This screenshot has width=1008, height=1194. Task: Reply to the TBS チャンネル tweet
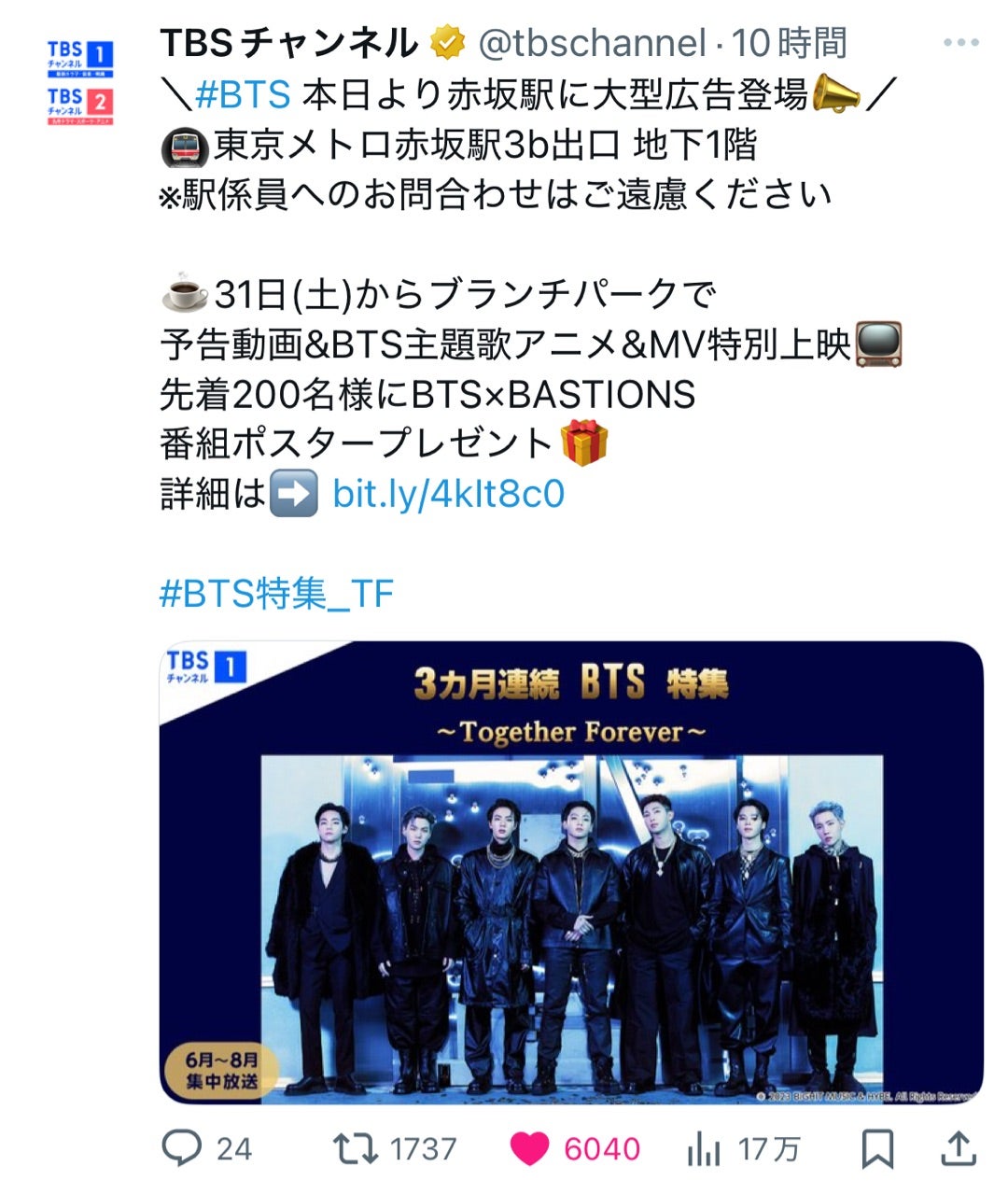click(x=182, y=1148)
